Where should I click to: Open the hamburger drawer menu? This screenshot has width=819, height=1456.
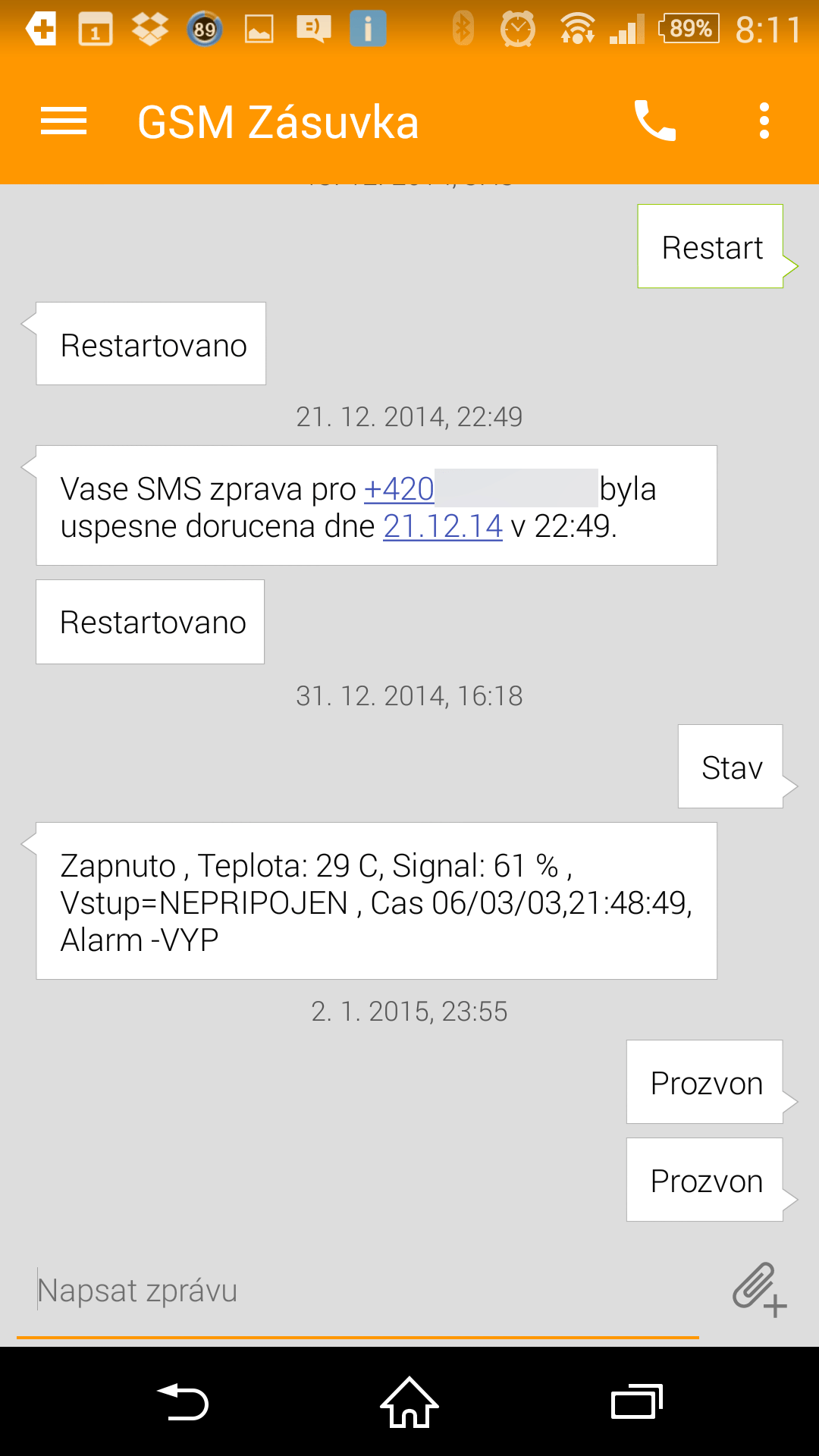[64, 121]
